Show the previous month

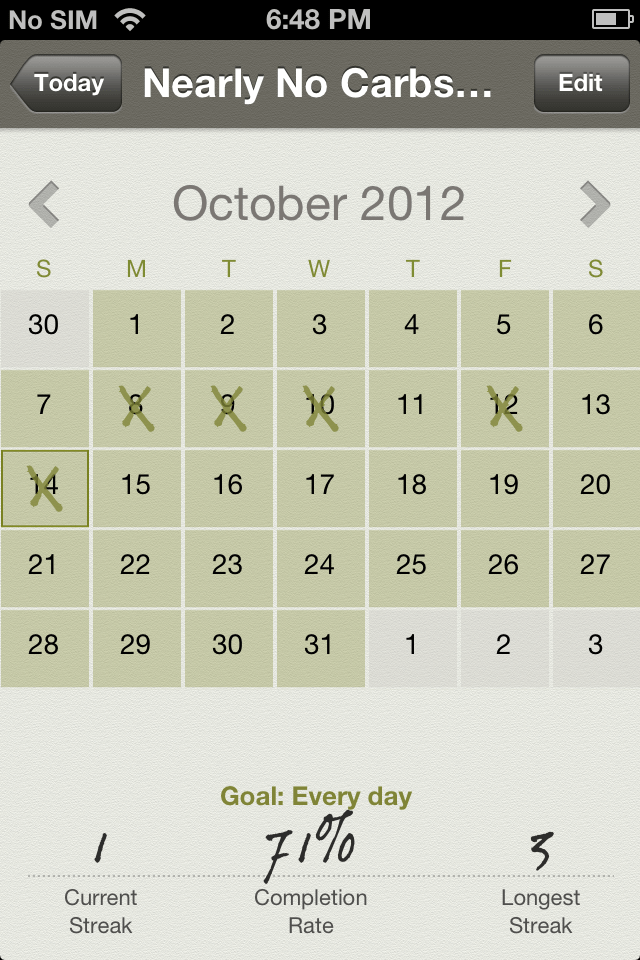click(x=44, y=205)
